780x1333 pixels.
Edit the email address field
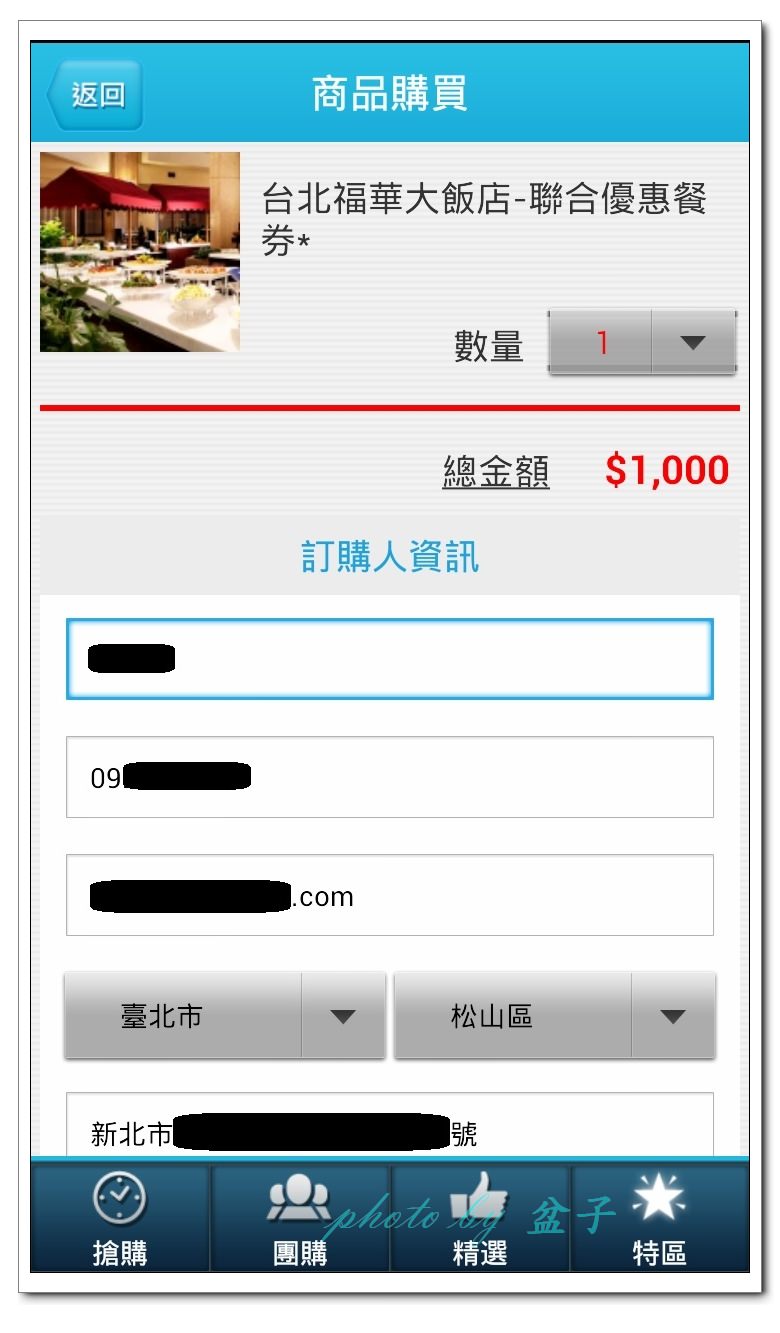(389, 895)
